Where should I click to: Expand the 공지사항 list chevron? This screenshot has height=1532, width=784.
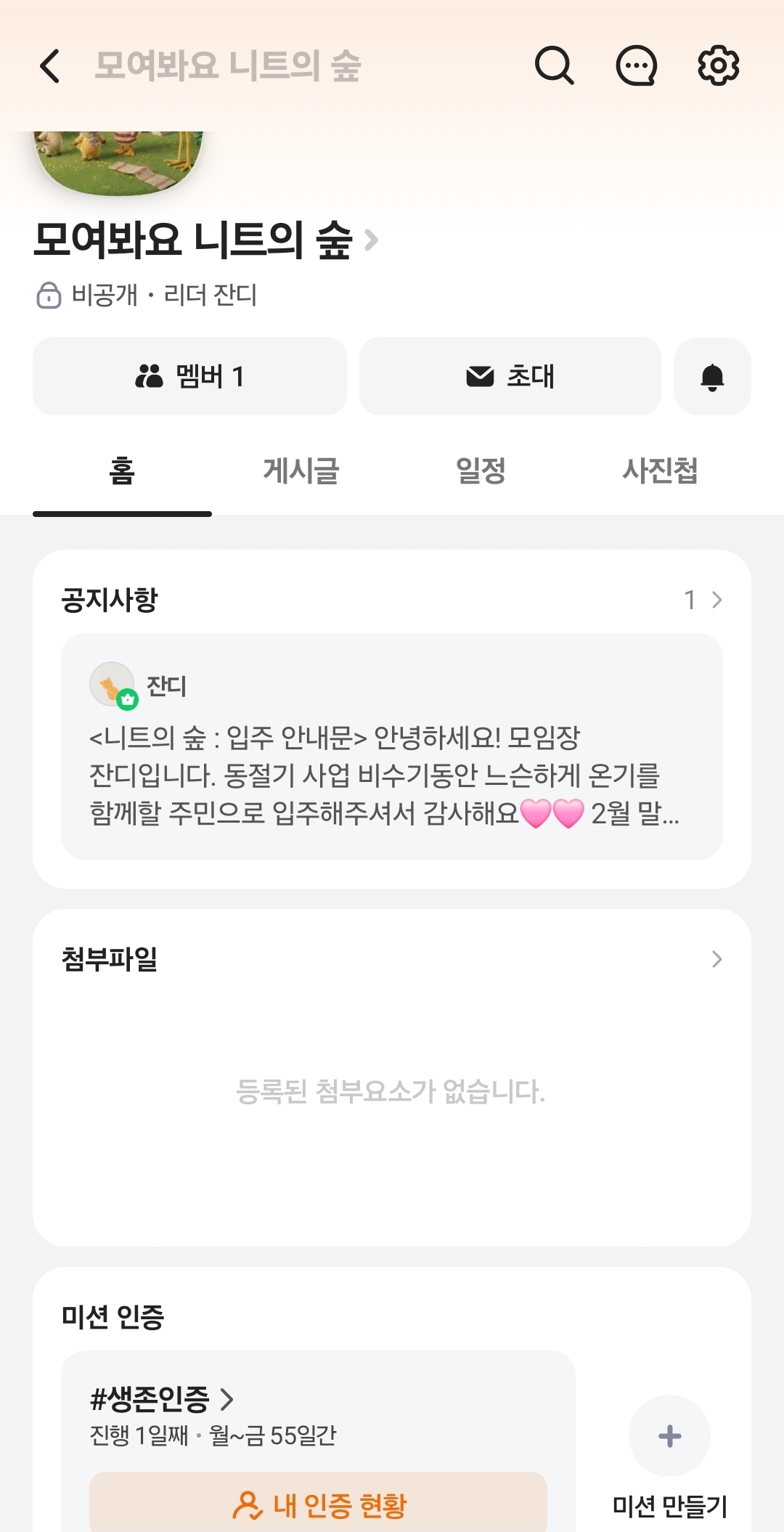click(x=716, y=600)
